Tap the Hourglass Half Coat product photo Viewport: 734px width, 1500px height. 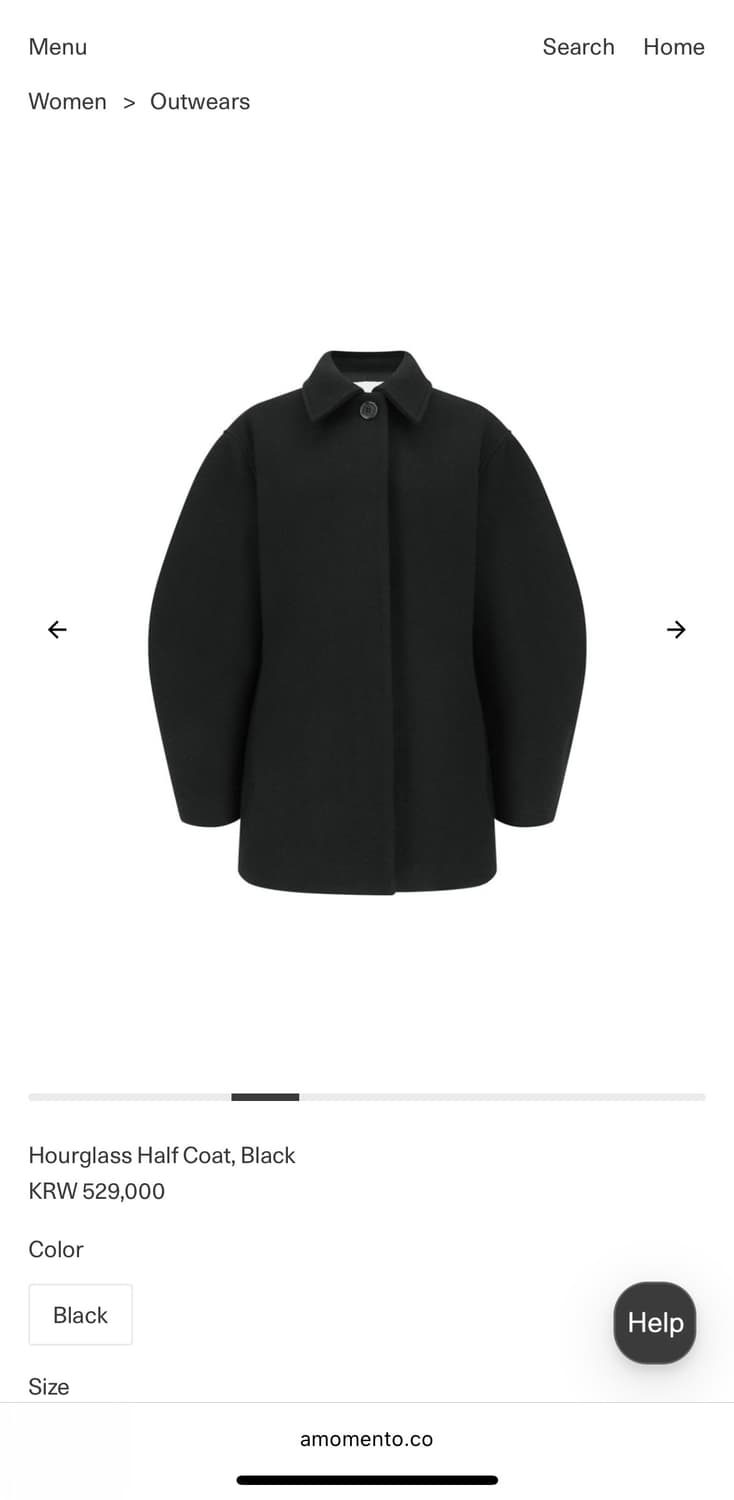(366, 620)
